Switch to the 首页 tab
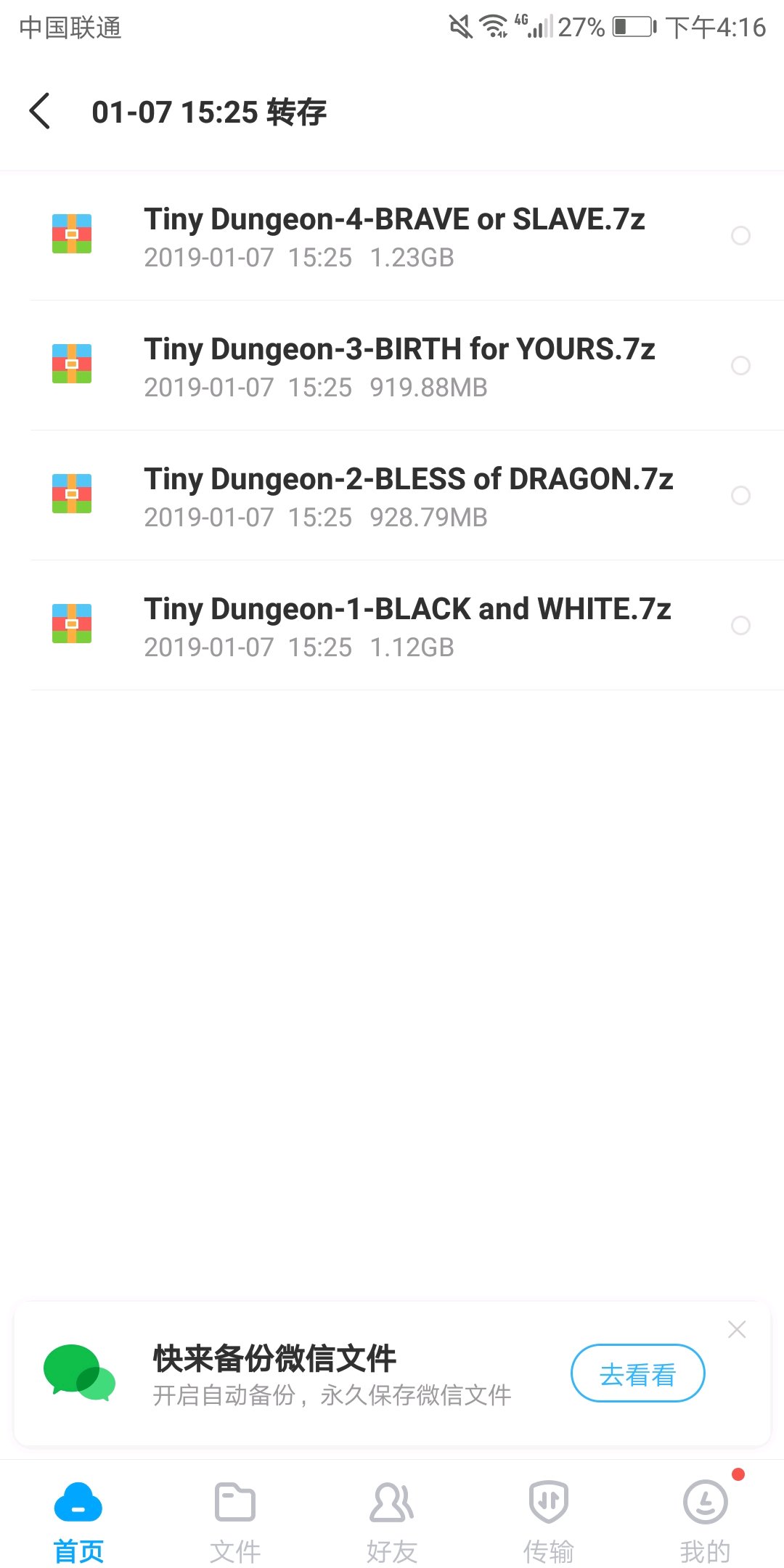 tap(78, 1522)
